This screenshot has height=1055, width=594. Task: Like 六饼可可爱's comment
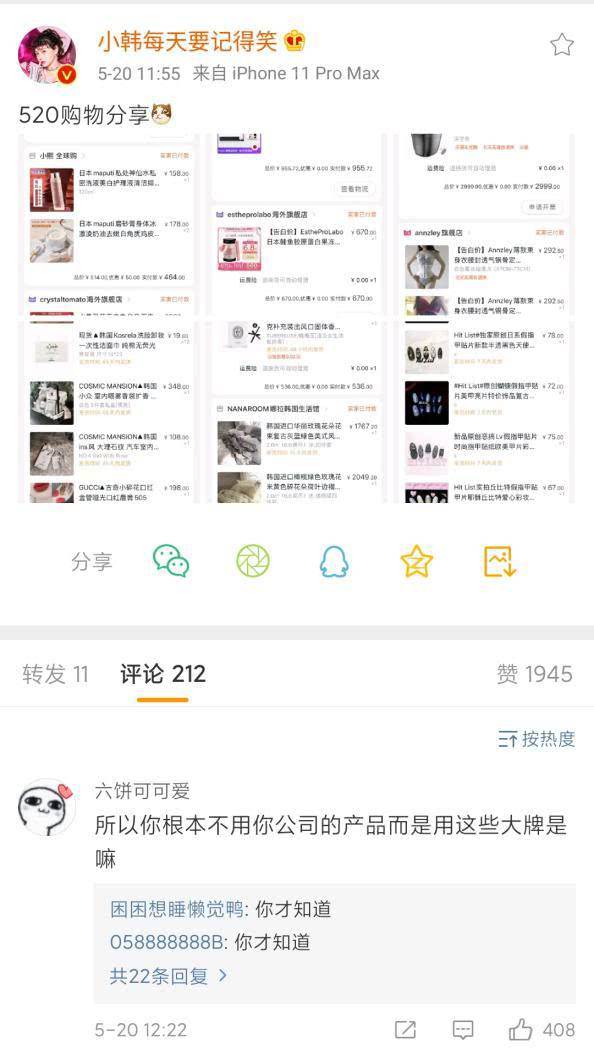(541, 1029)
